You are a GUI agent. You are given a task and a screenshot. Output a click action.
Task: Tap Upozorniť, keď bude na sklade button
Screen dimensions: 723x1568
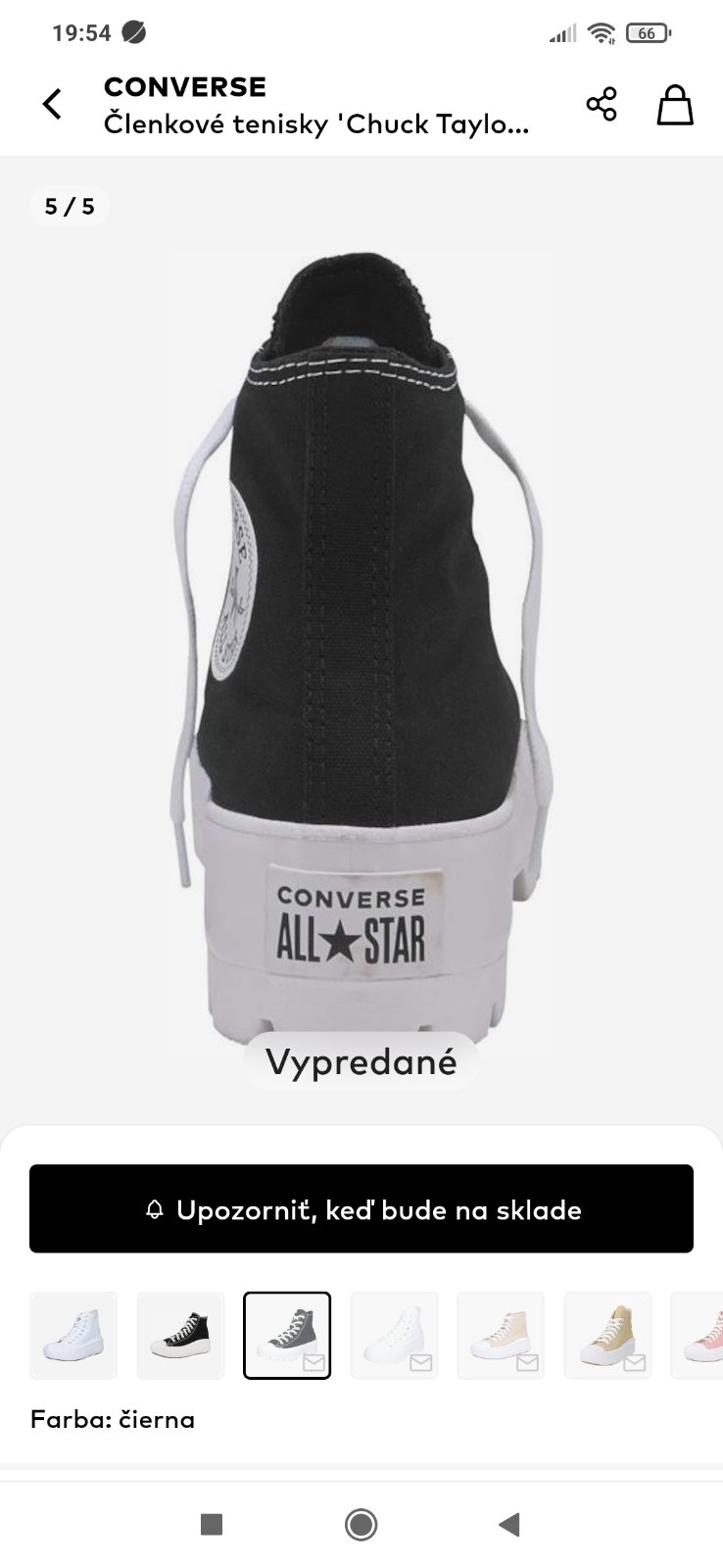[361, 1209]
